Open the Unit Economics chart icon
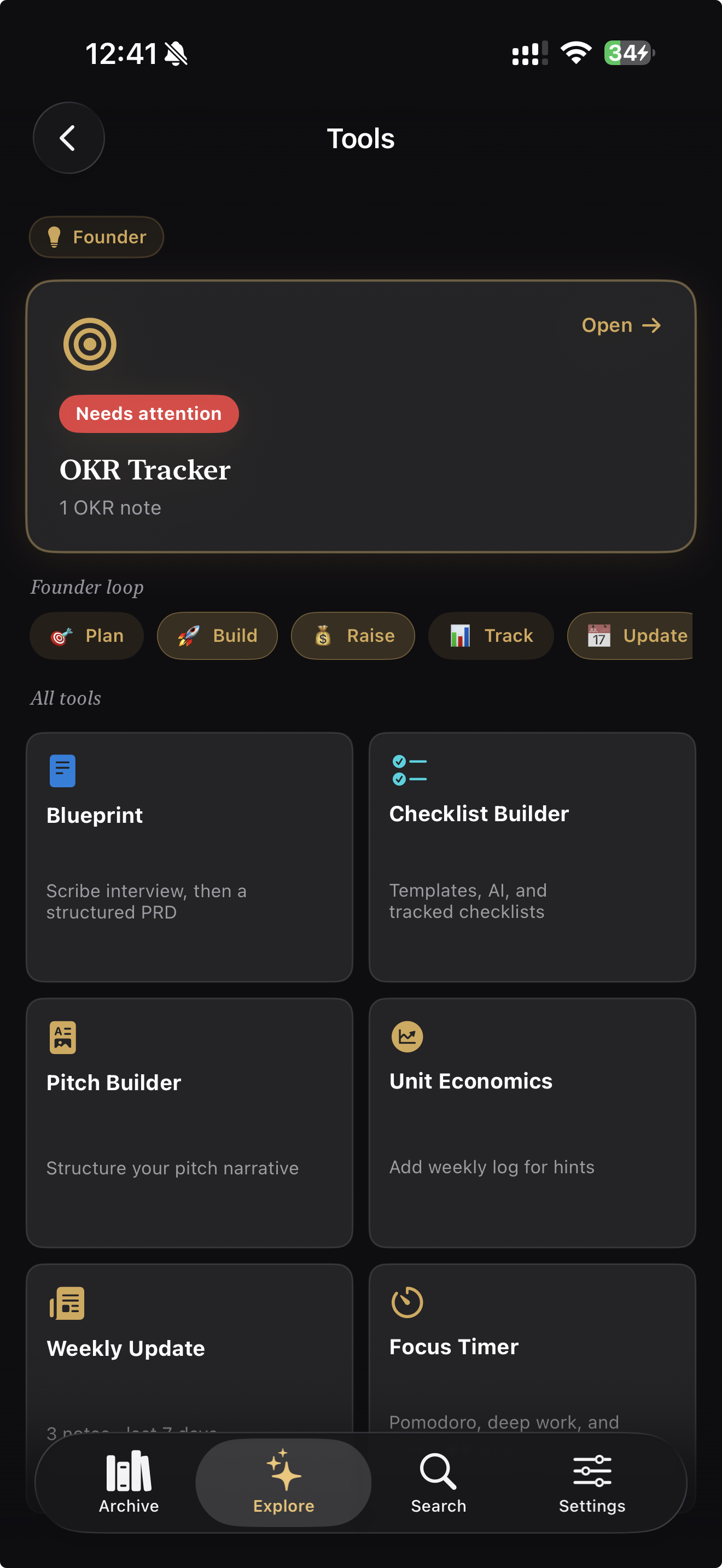 coord(406,1037)
